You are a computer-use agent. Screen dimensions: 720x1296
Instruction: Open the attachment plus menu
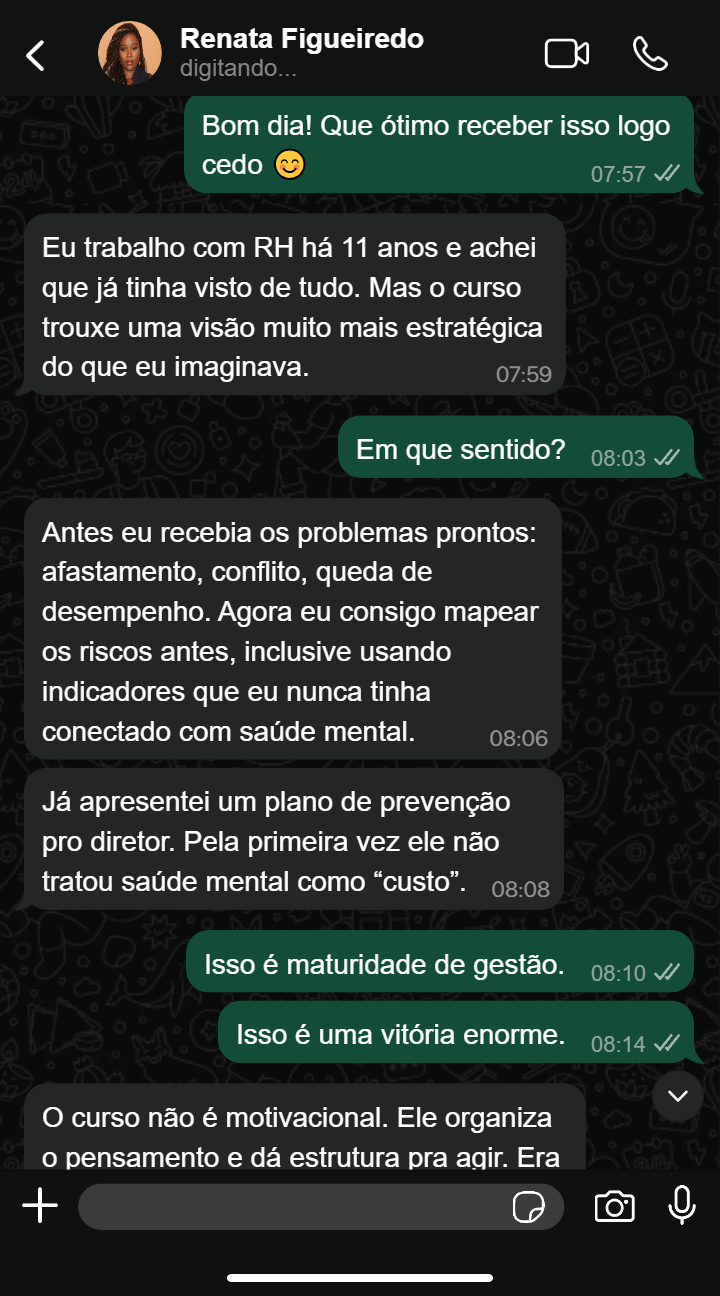pos(40,1206)
